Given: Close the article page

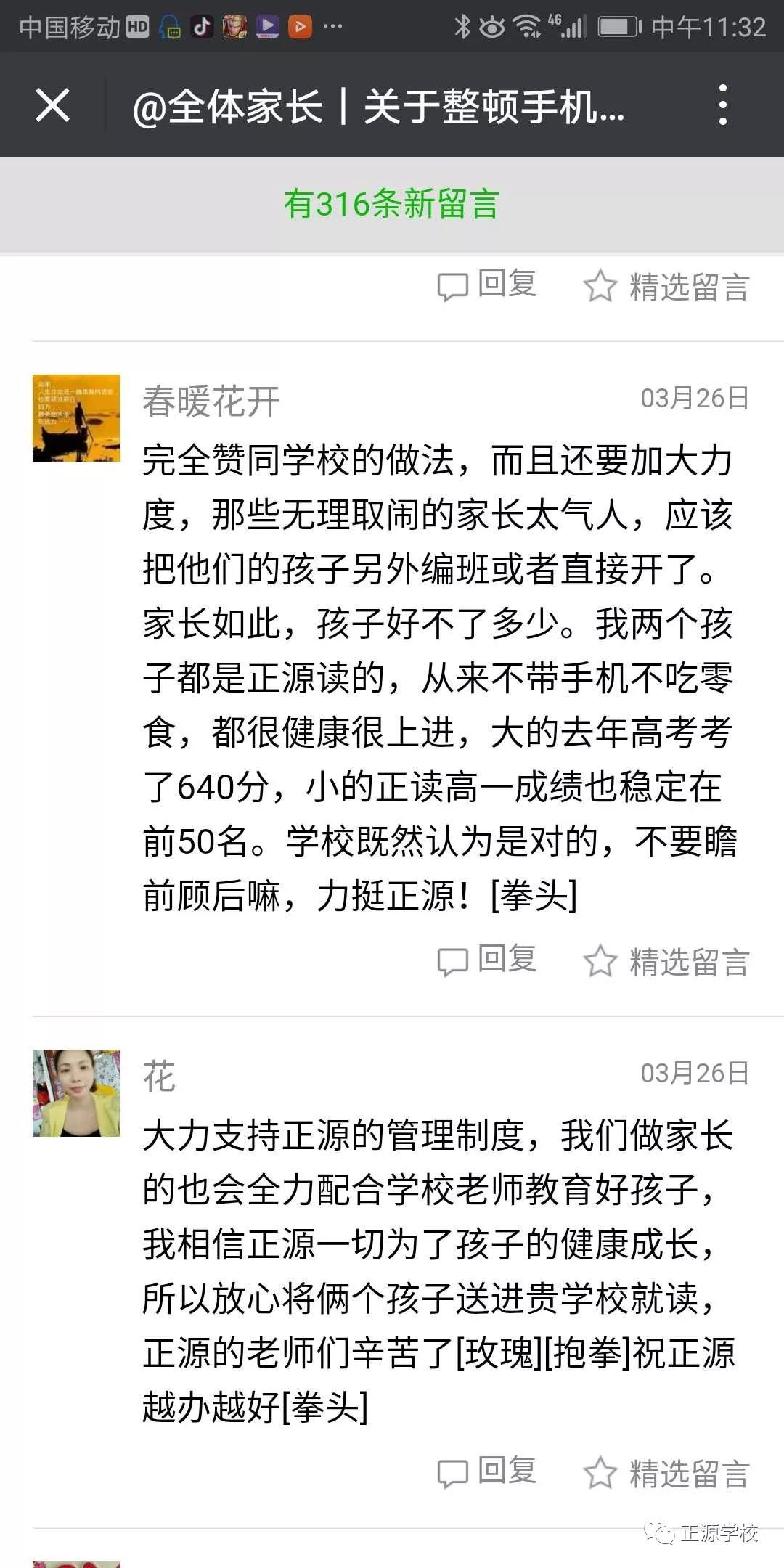Looking at the screenshot, I should tap(52, 105).
